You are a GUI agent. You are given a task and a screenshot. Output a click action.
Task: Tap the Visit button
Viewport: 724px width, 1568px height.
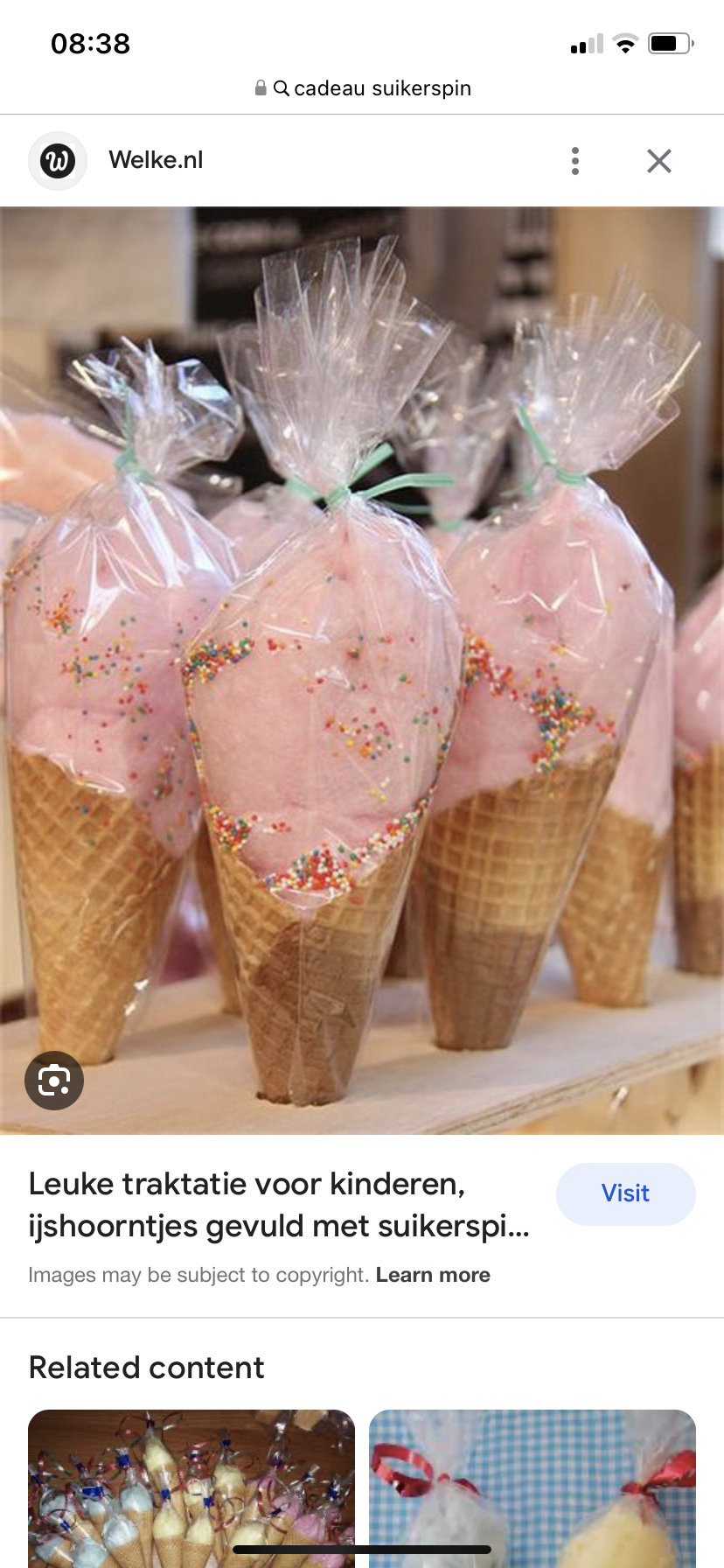[626, 1193]
